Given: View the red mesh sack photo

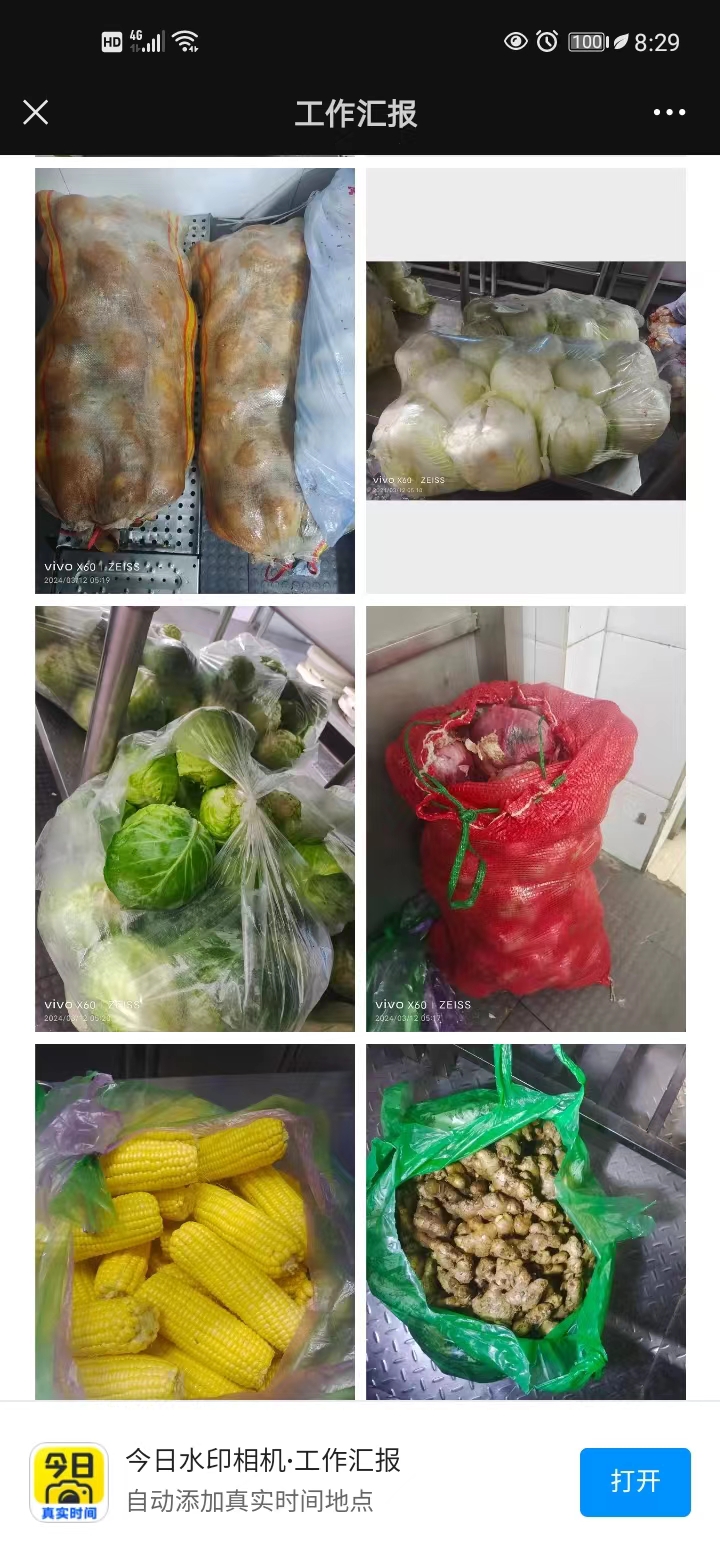Looking at the screenshot, I should coord(526,819).
